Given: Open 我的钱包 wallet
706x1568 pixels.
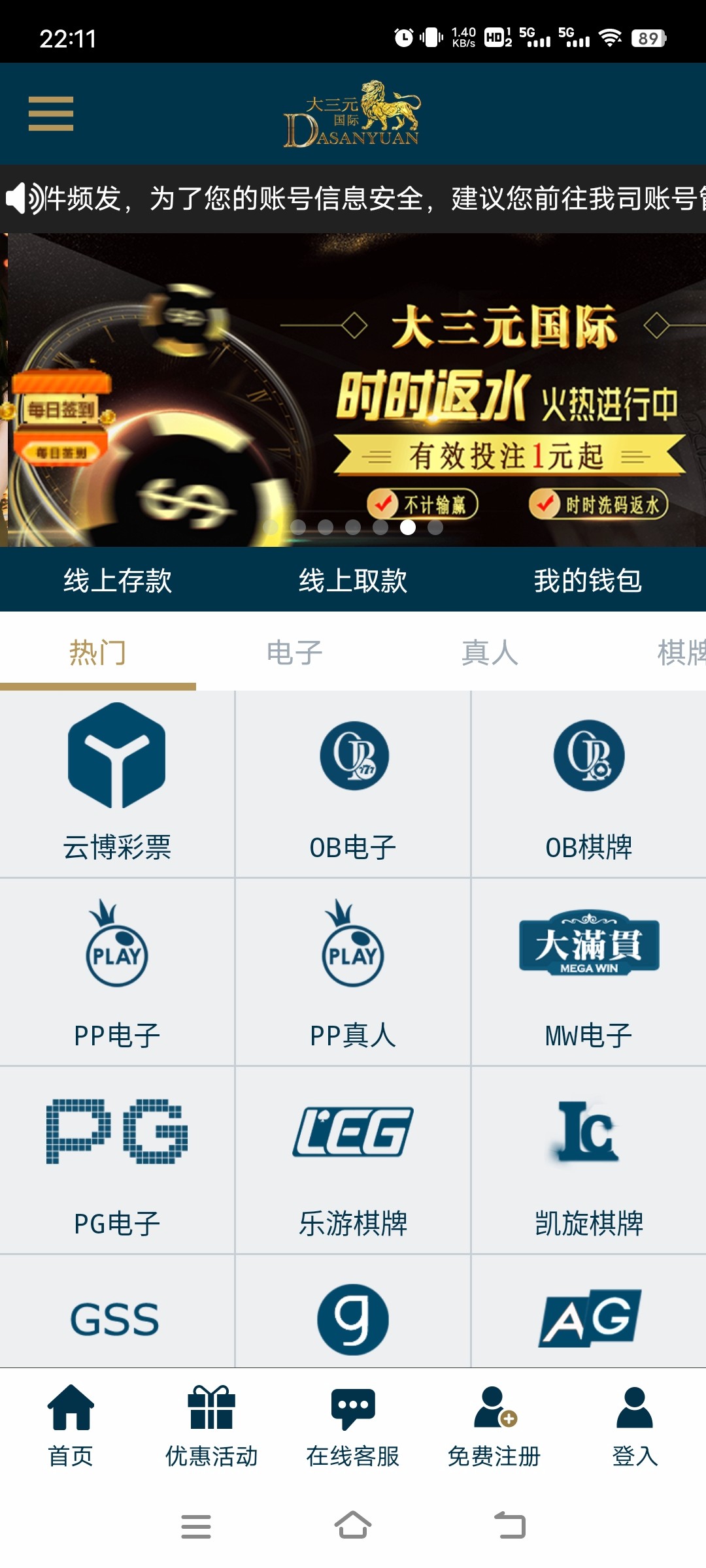Looking at the screenshot, I should click(588, 580).
